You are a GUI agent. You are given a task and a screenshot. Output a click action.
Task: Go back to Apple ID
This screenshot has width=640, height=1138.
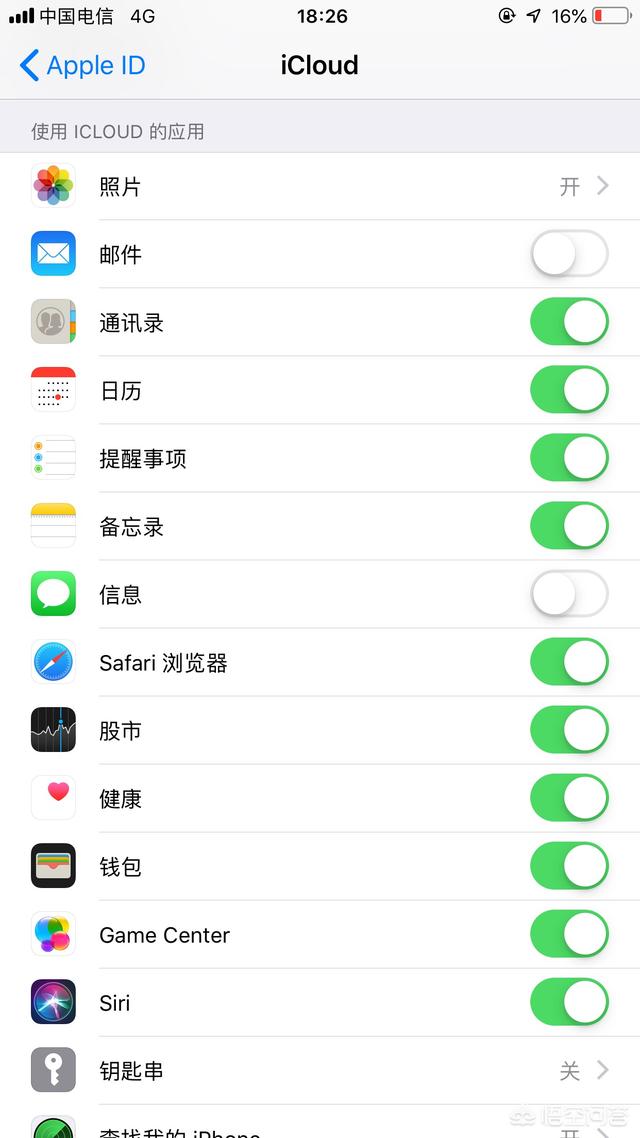pyautogui.click(x=82, y=65)
